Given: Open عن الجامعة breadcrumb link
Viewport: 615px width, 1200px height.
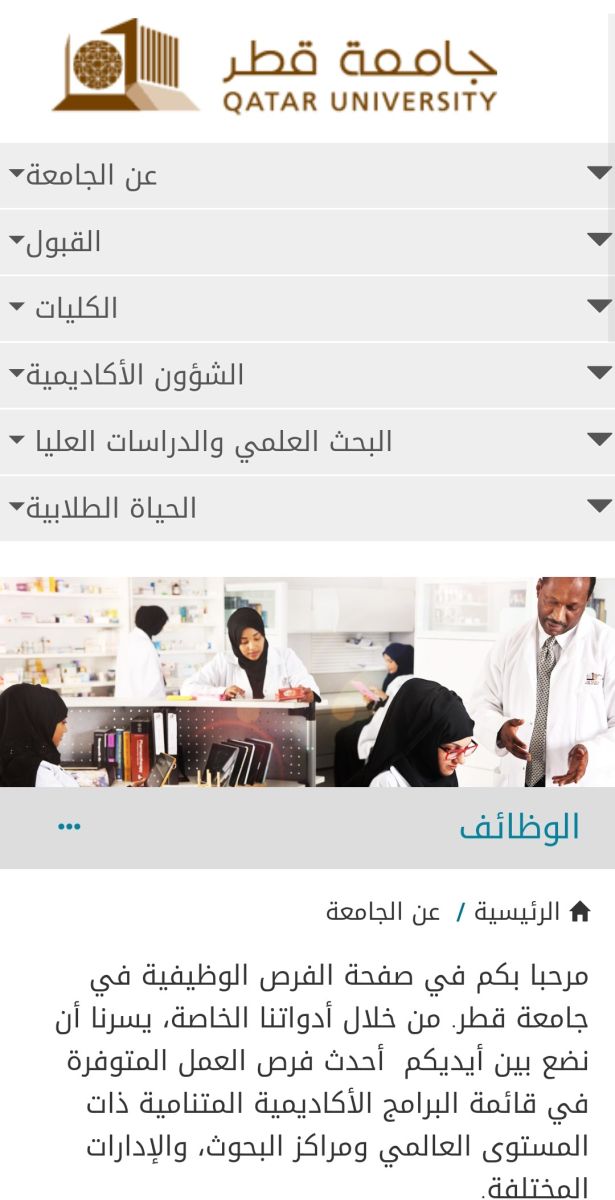Looking at the screenshot, I should (x=383, y=912).
